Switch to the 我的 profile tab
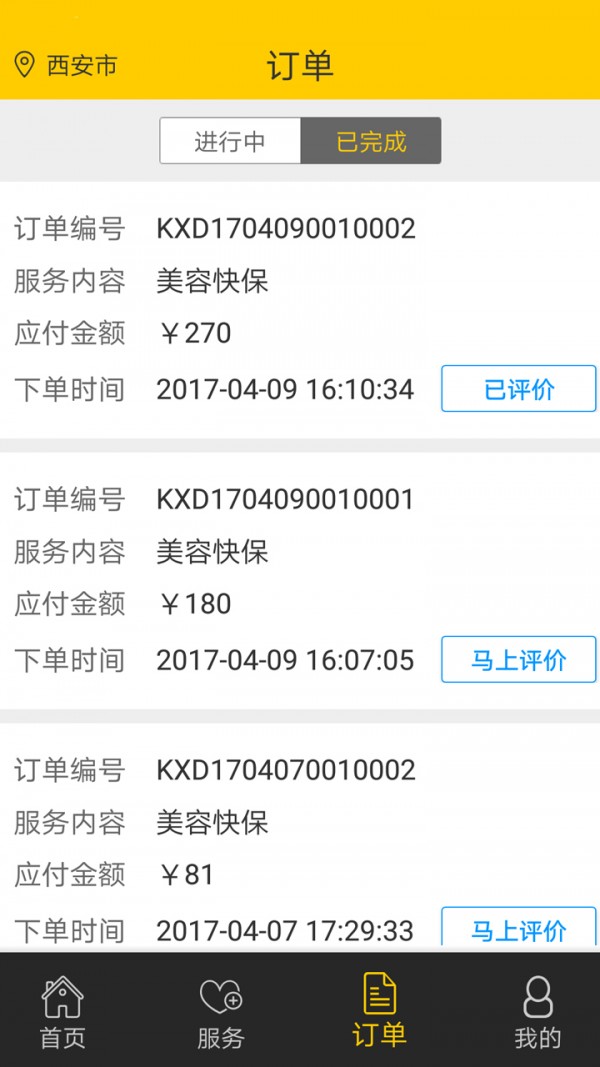This screenshot has height=1067, width=600. [x=537, y=1011]
